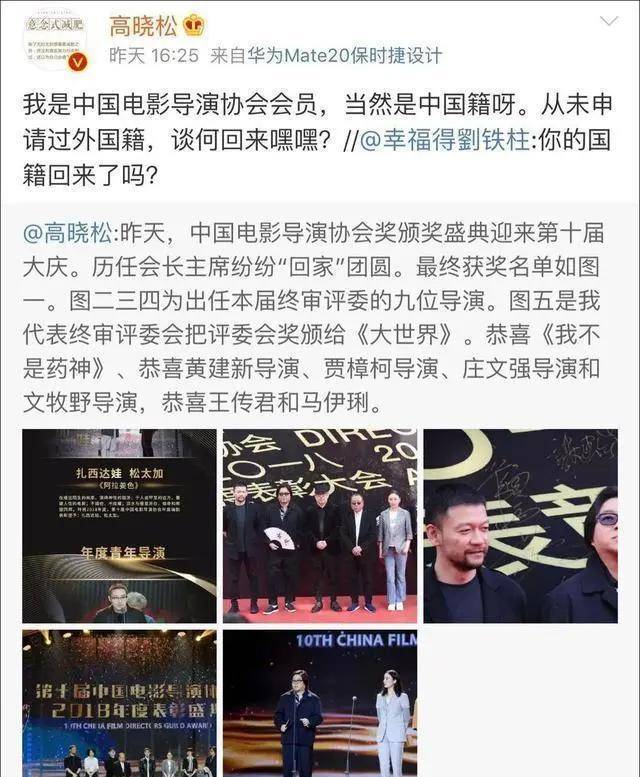Expand the post options chevron

(x=608, y=22)
